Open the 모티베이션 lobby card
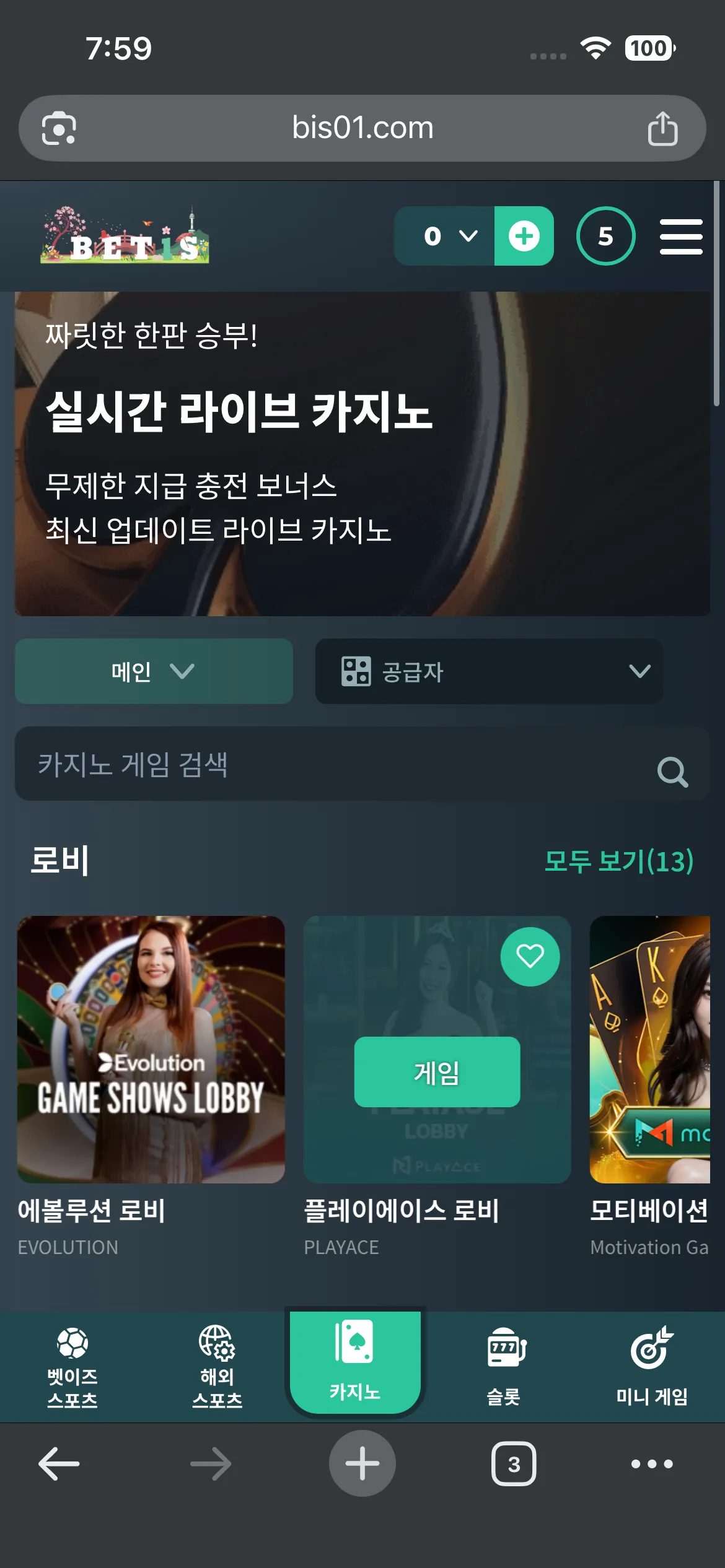The image size is (725, 1568). (649, 1050)
